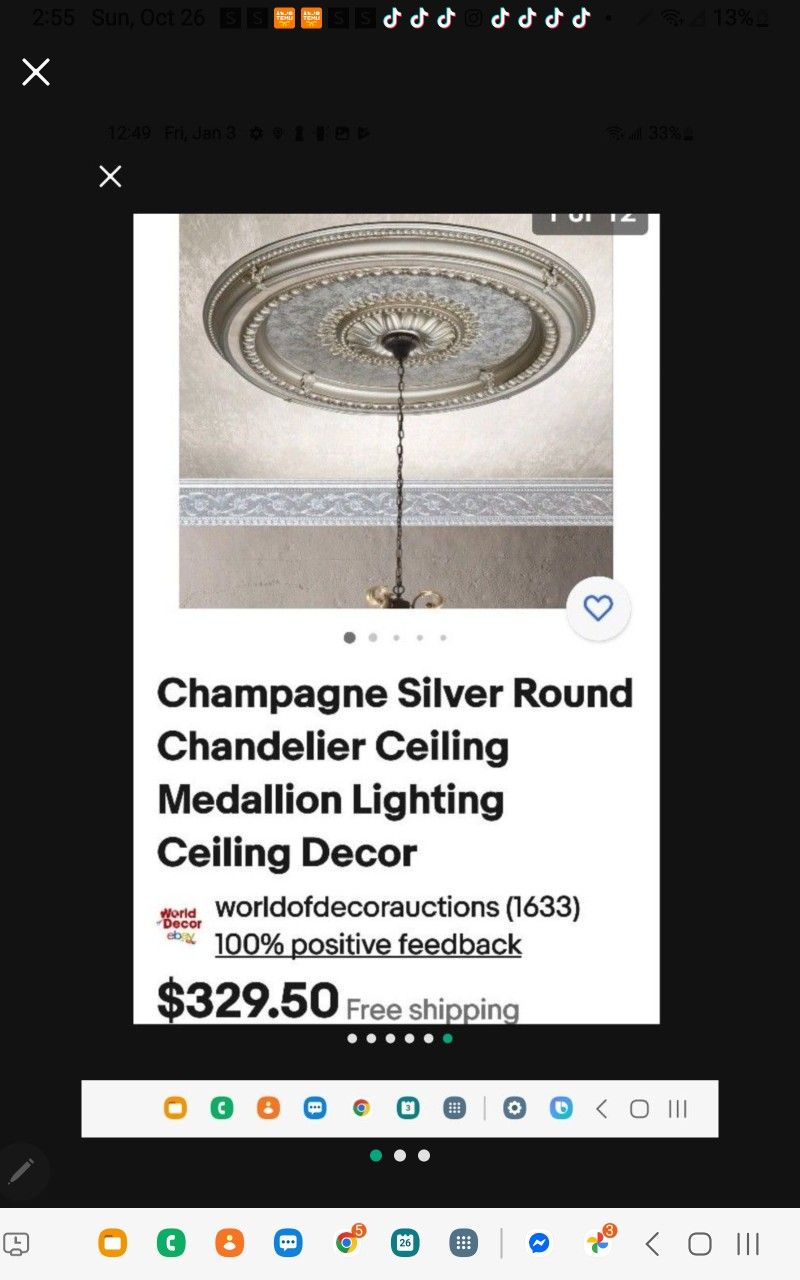This screenshot has height=1280, width=800.
Task: Open seller profile worldofdecorauctions (1633)
Action: click(399, 908)
